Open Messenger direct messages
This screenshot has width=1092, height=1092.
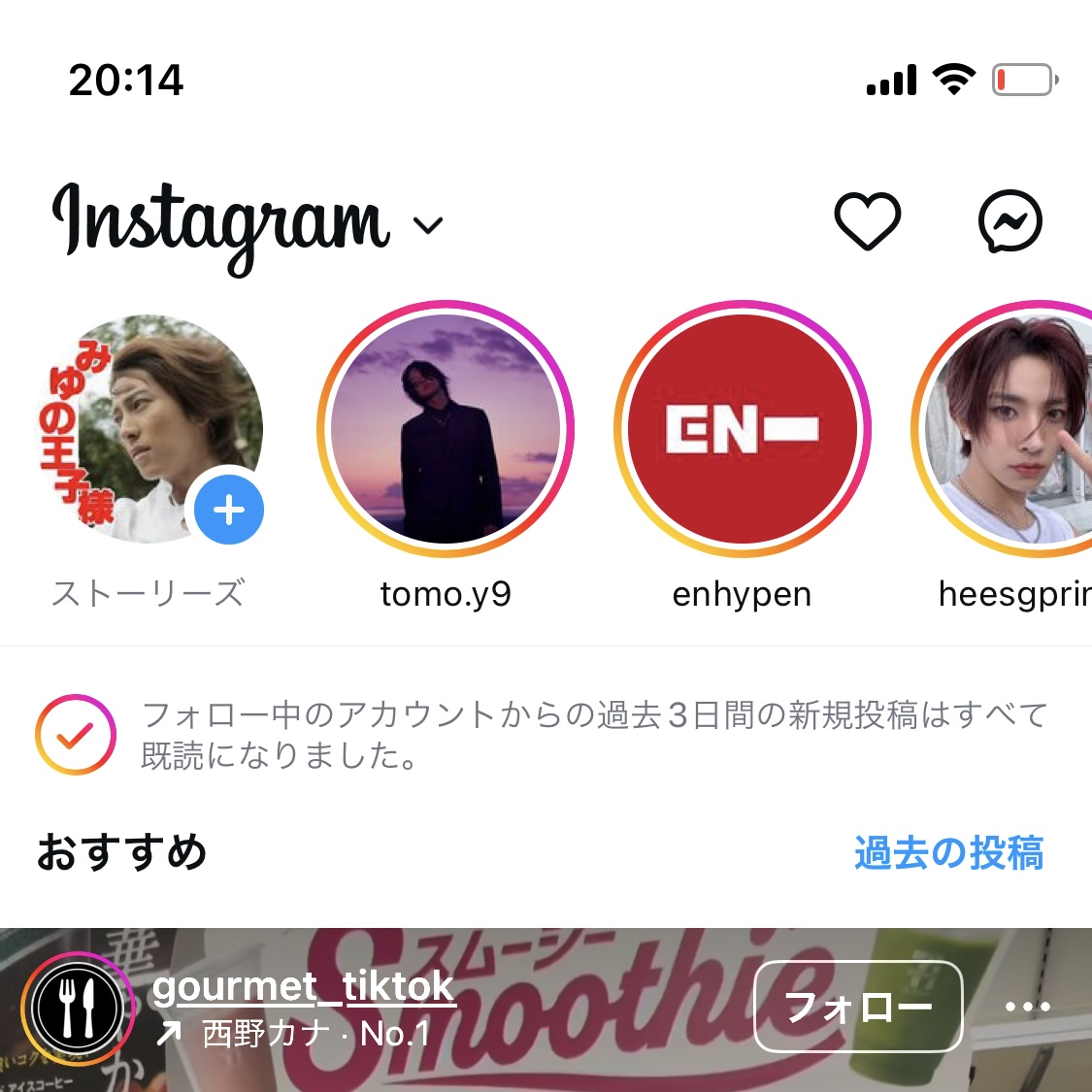(1009, 221)
